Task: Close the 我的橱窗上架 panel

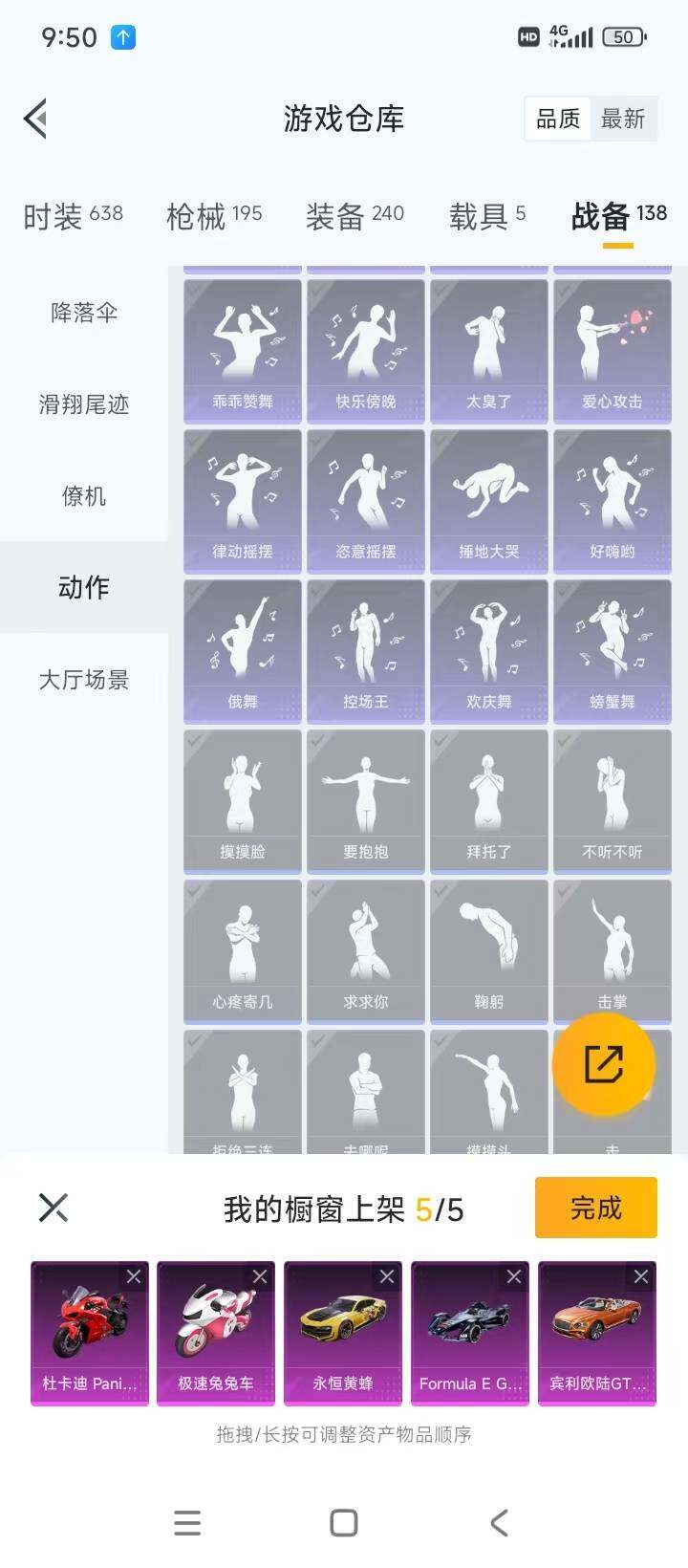Action: pyautogui.click(x=53, y=1208)
